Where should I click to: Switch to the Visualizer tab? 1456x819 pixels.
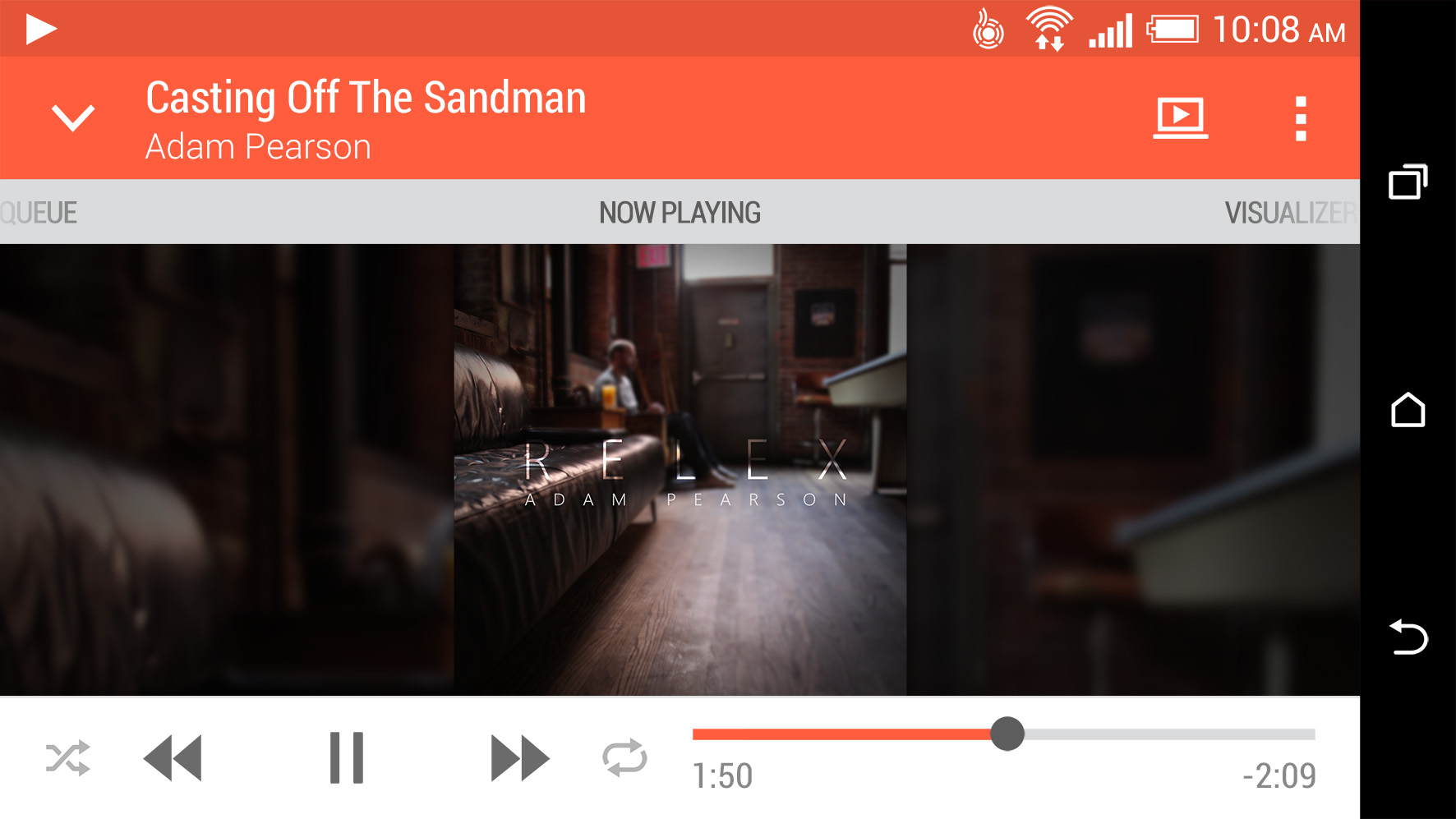[x=1288, y=213]
